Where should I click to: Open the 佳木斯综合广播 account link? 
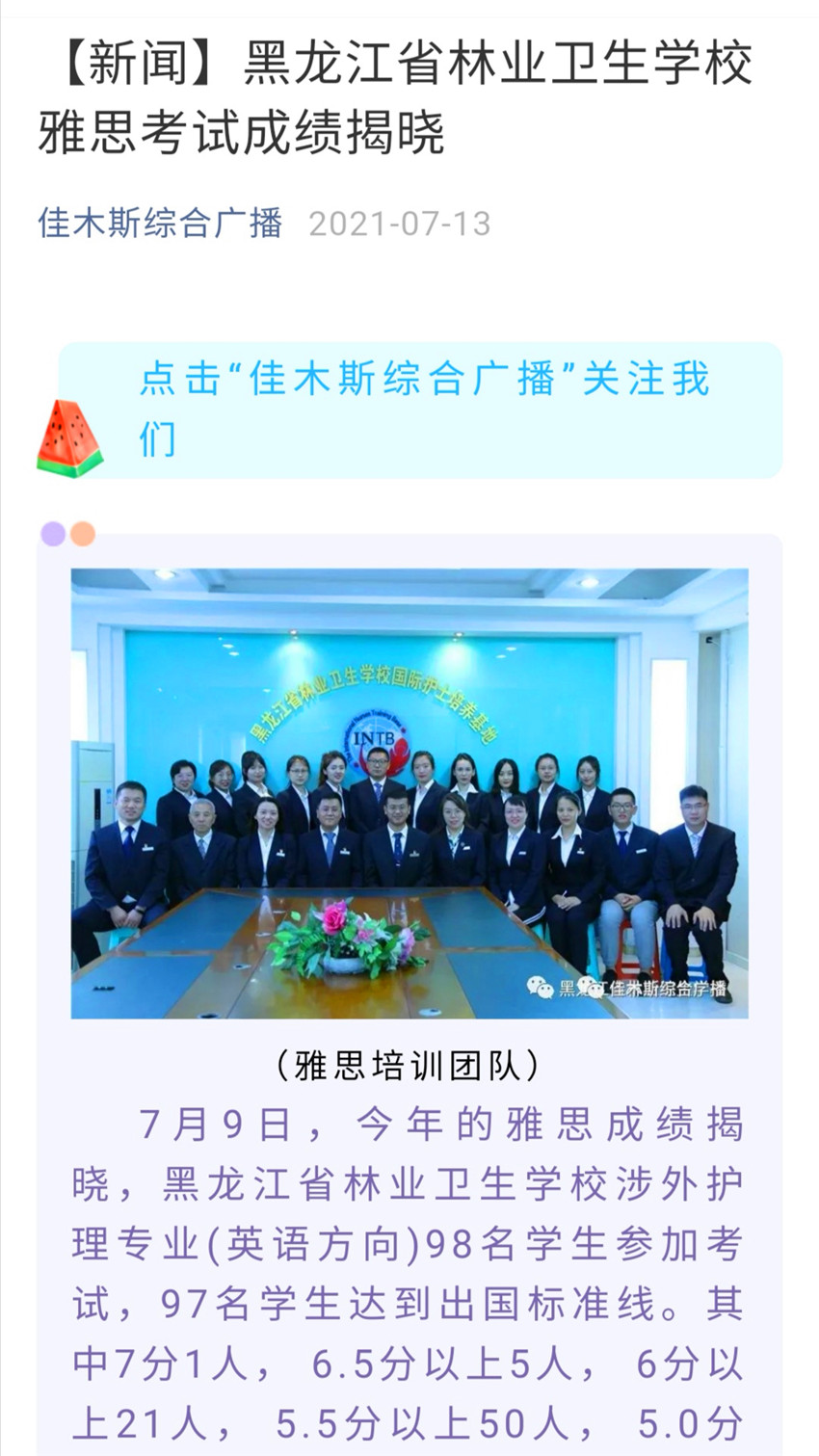tap(160, 224)
